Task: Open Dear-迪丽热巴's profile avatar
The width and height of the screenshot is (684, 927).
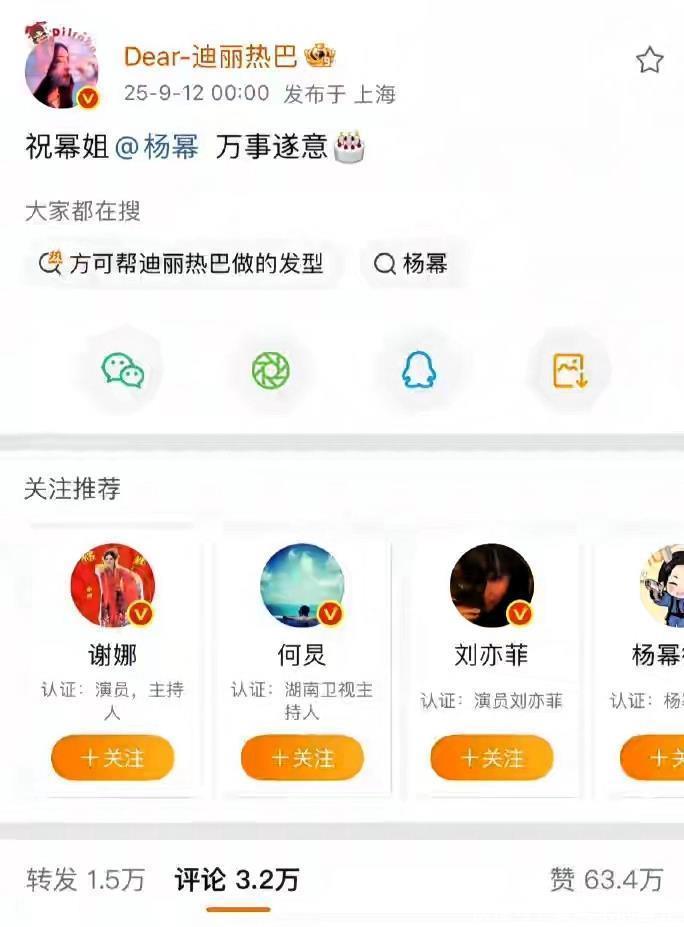Action: click(x=61, y=66)
